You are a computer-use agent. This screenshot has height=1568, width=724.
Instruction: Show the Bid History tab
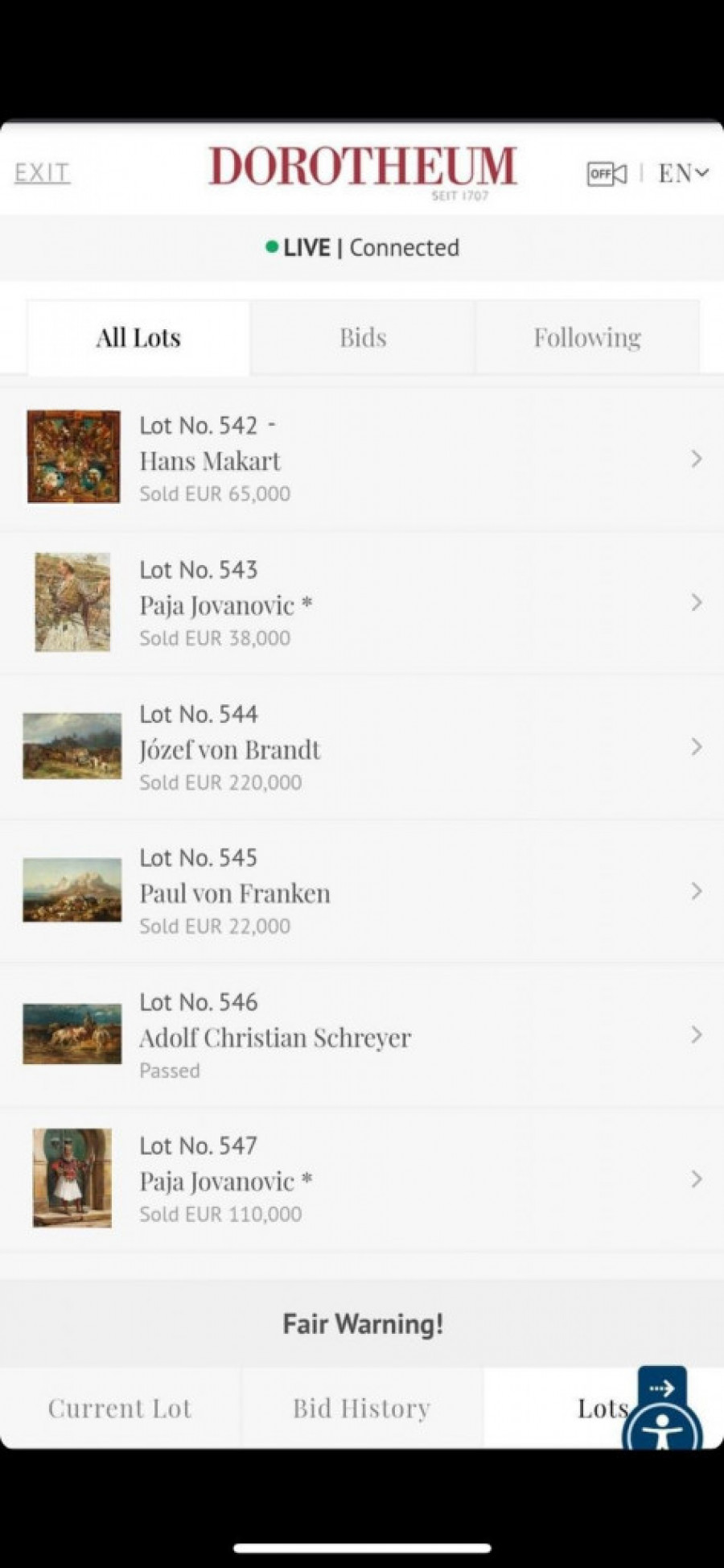point(362,1408)
